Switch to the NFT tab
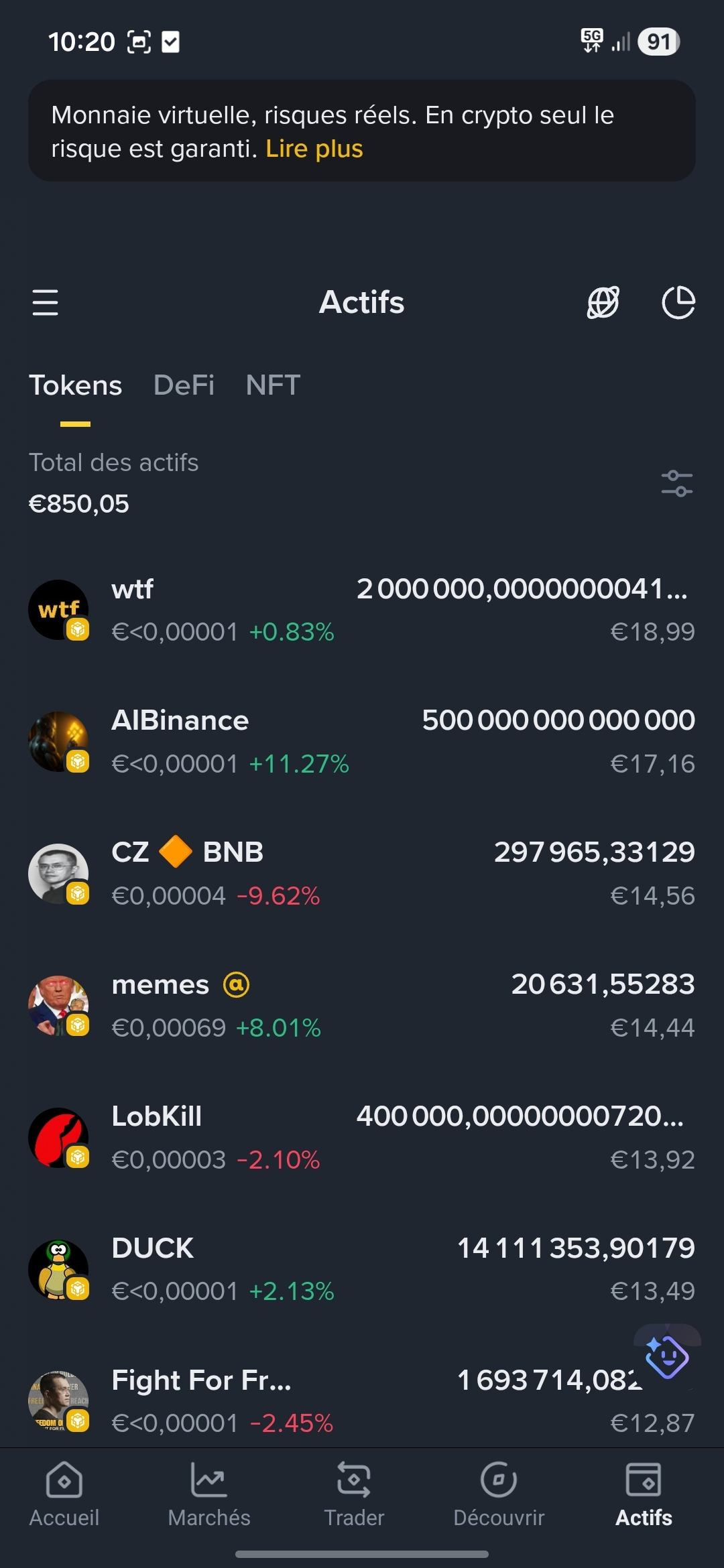This screenshot has width=724, height=1568. point(273,385)
